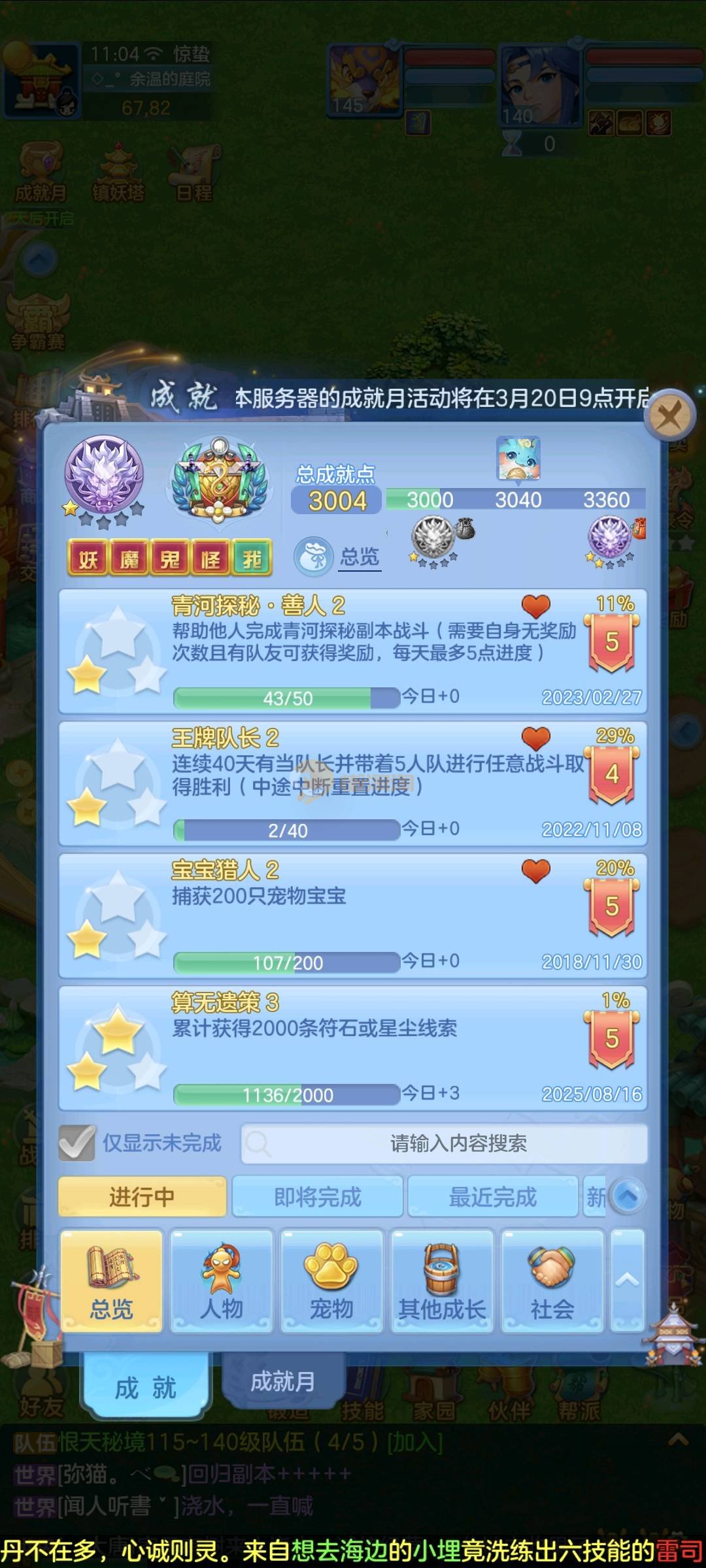Open the 宝宝猎人 2 achievement
Viewport: 706px width, 1568px height.
pyautogui.click(x=353, y=915)
